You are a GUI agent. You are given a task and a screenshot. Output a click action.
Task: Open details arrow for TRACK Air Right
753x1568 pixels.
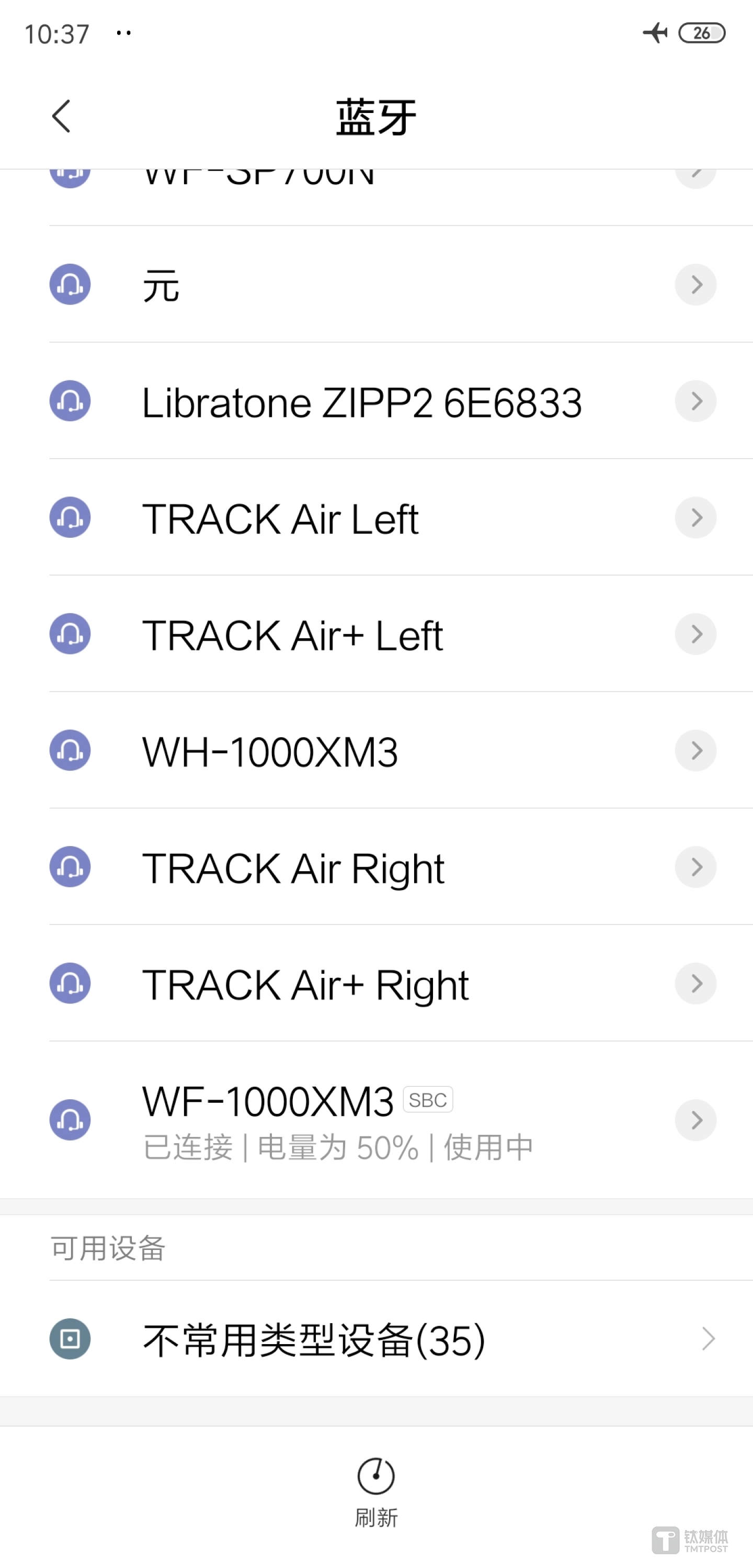pos(695,867)
